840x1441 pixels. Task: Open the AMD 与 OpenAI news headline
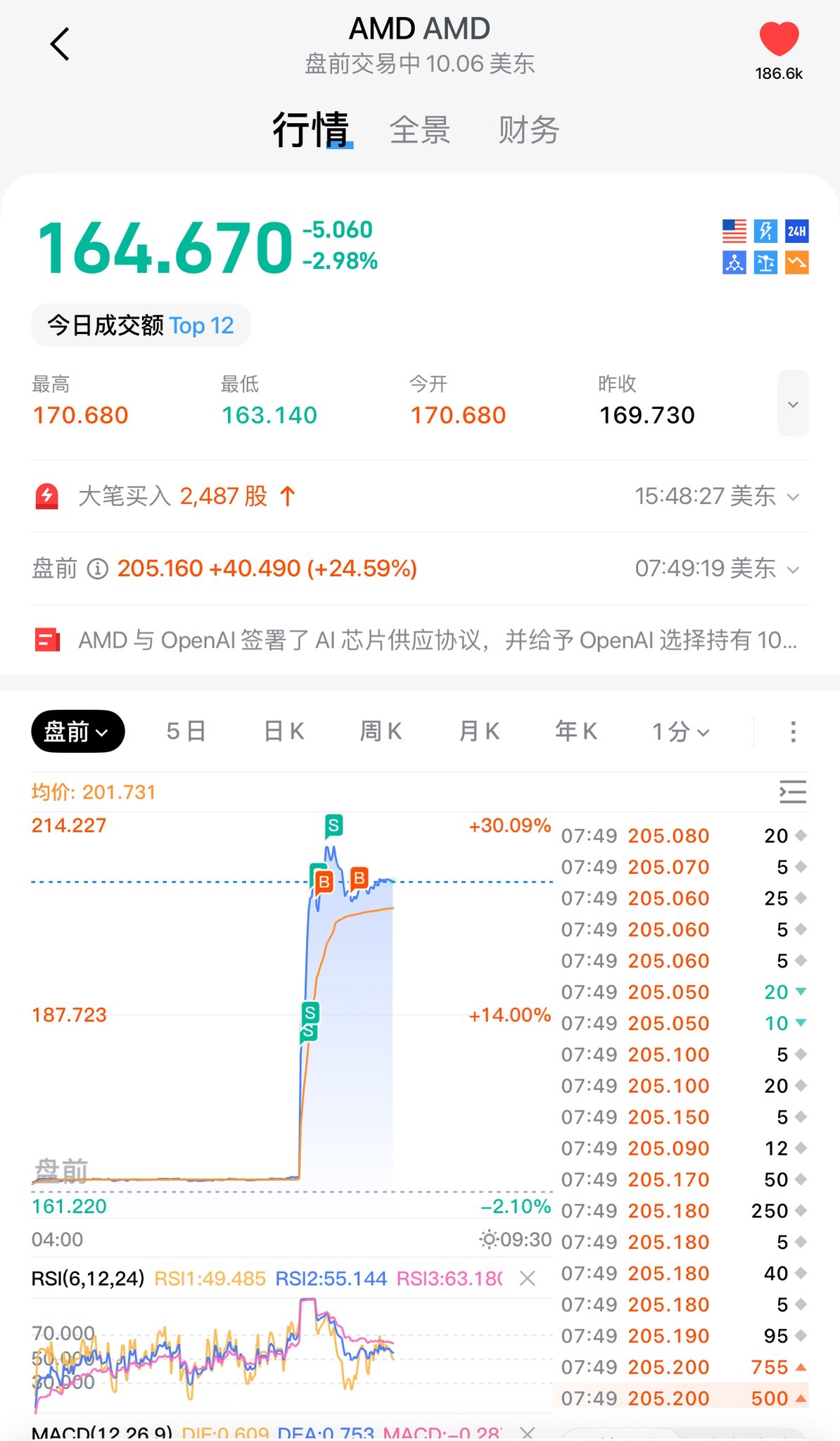pyautogui.click(x=436, y=640)
